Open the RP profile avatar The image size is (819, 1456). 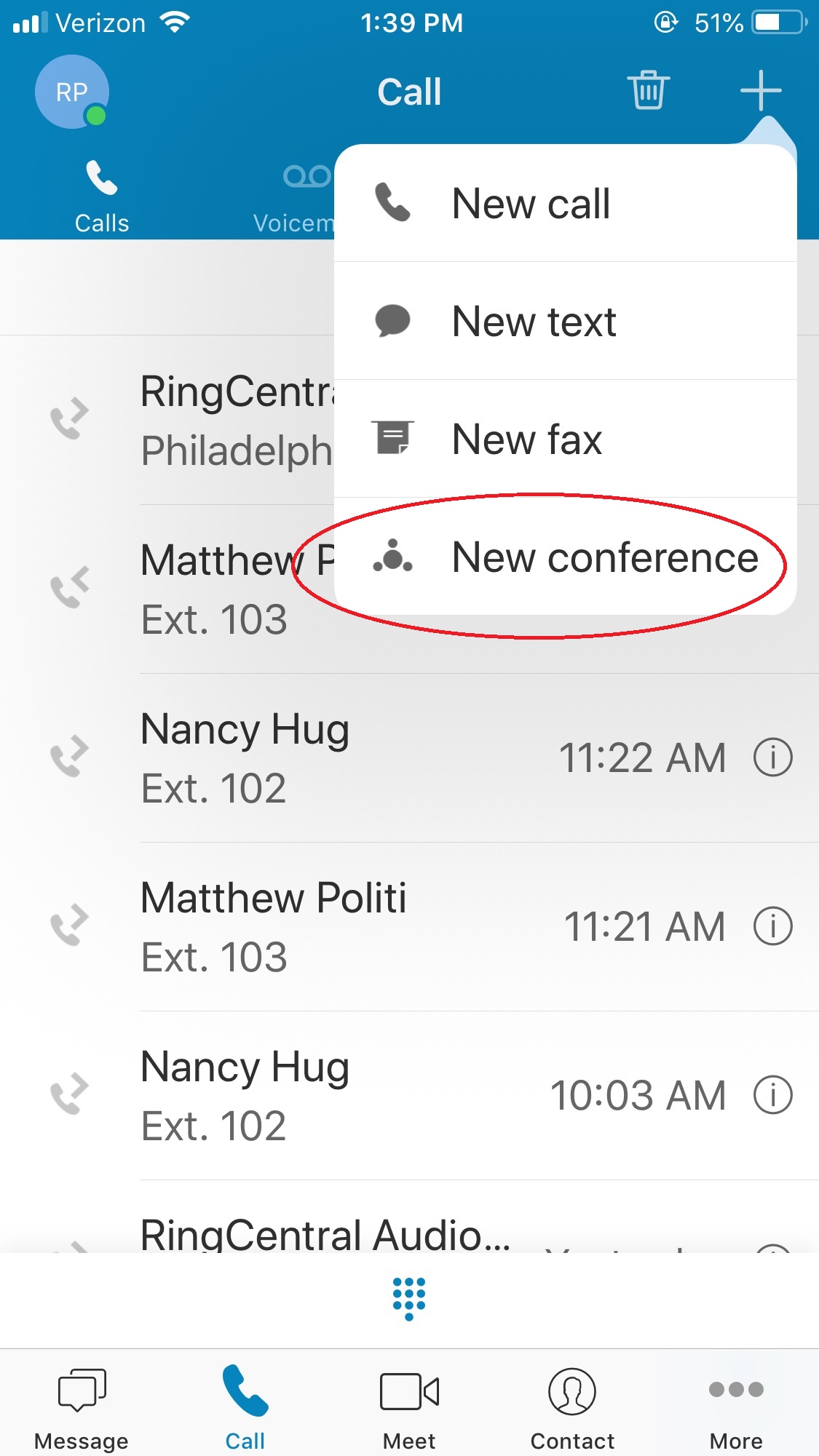71,92
